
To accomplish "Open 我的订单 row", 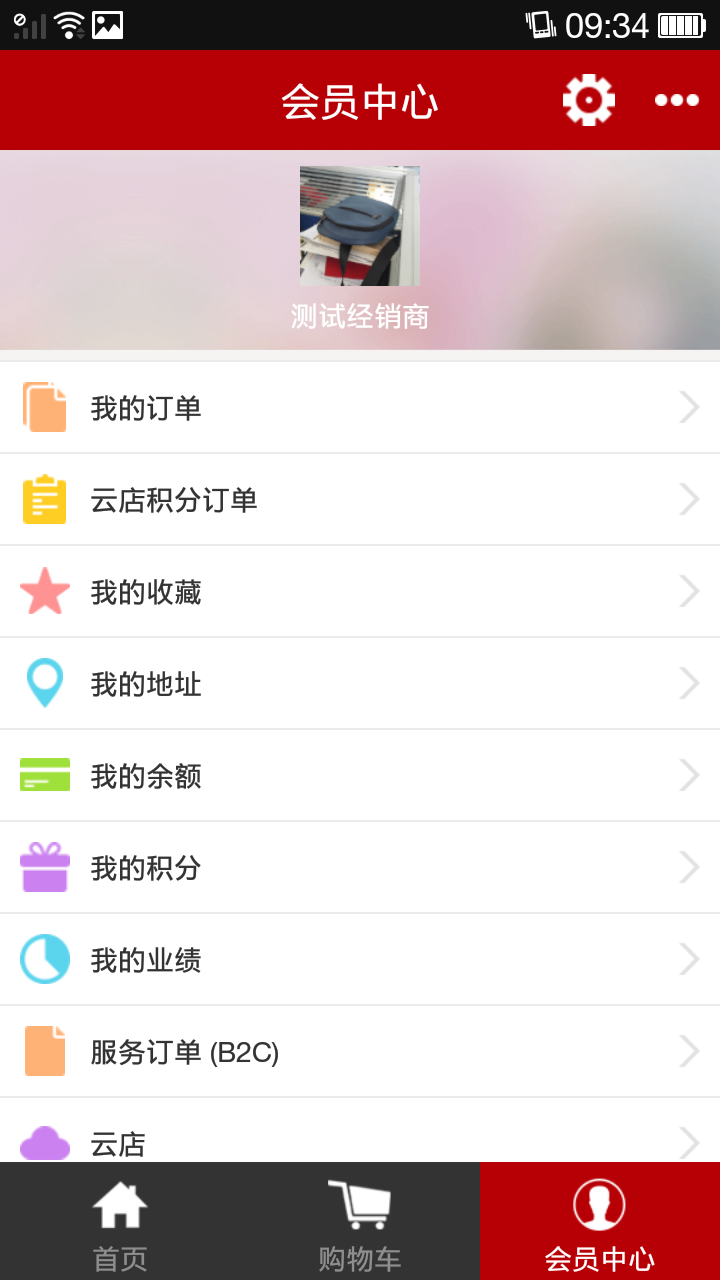I will click(x=360, y=408).
